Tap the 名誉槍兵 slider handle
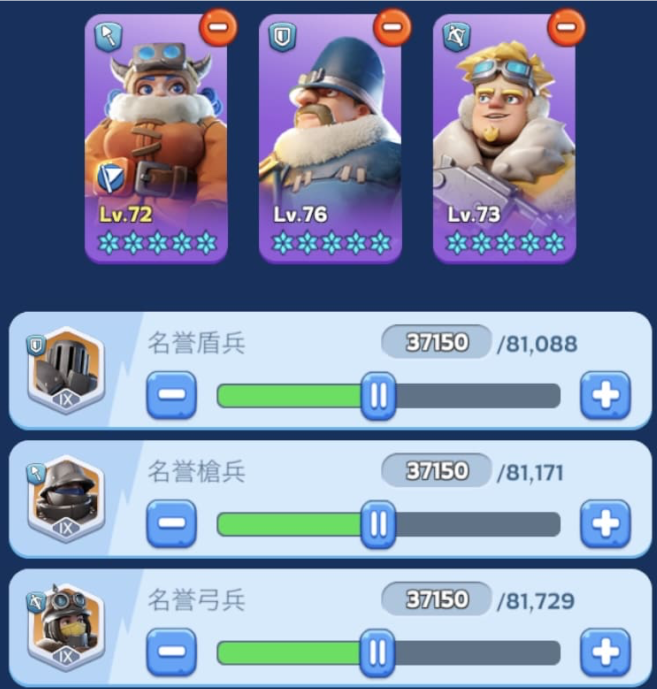 pos(378,523)
